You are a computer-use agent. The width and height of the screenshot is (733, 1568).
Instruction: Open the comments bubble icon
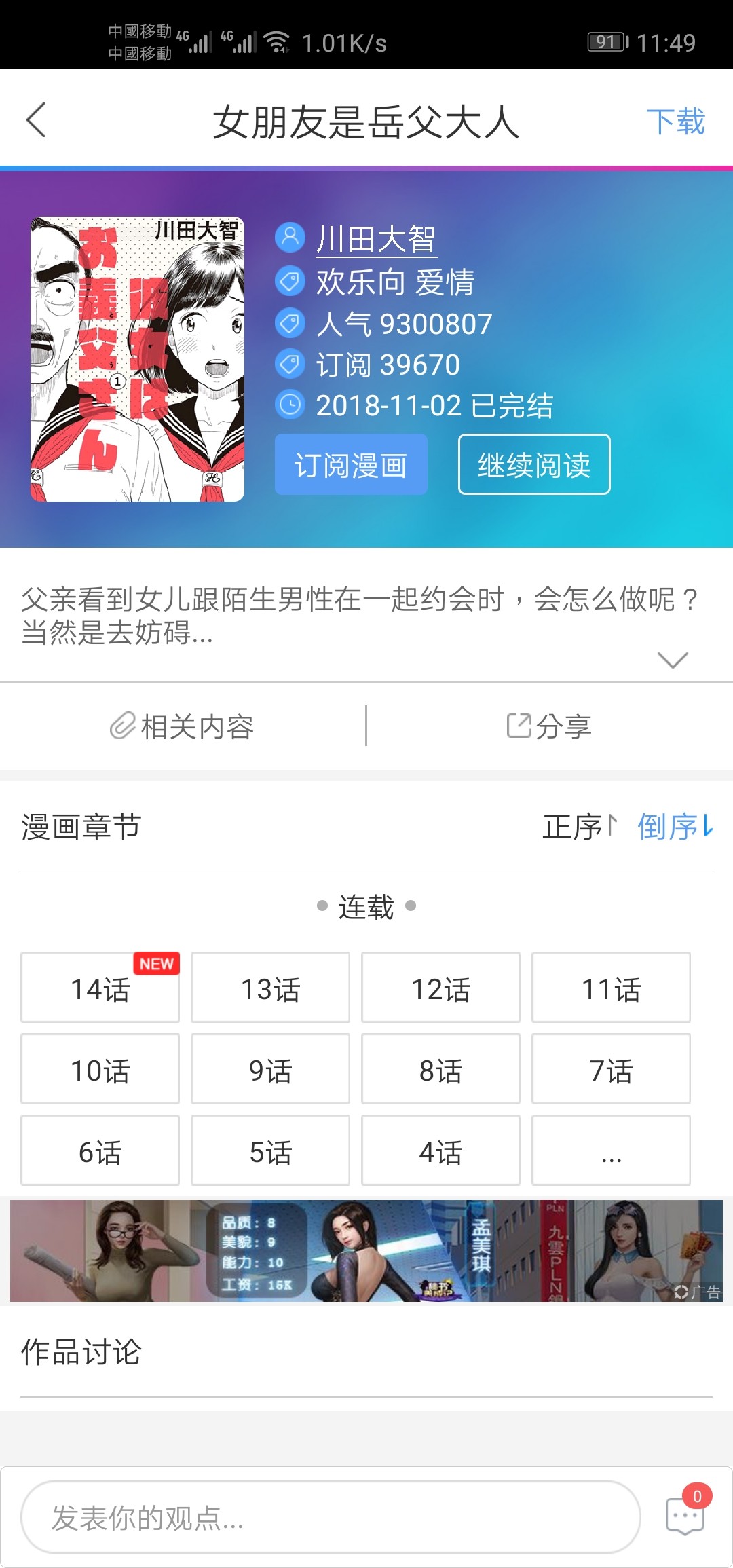coord(685,1516)
